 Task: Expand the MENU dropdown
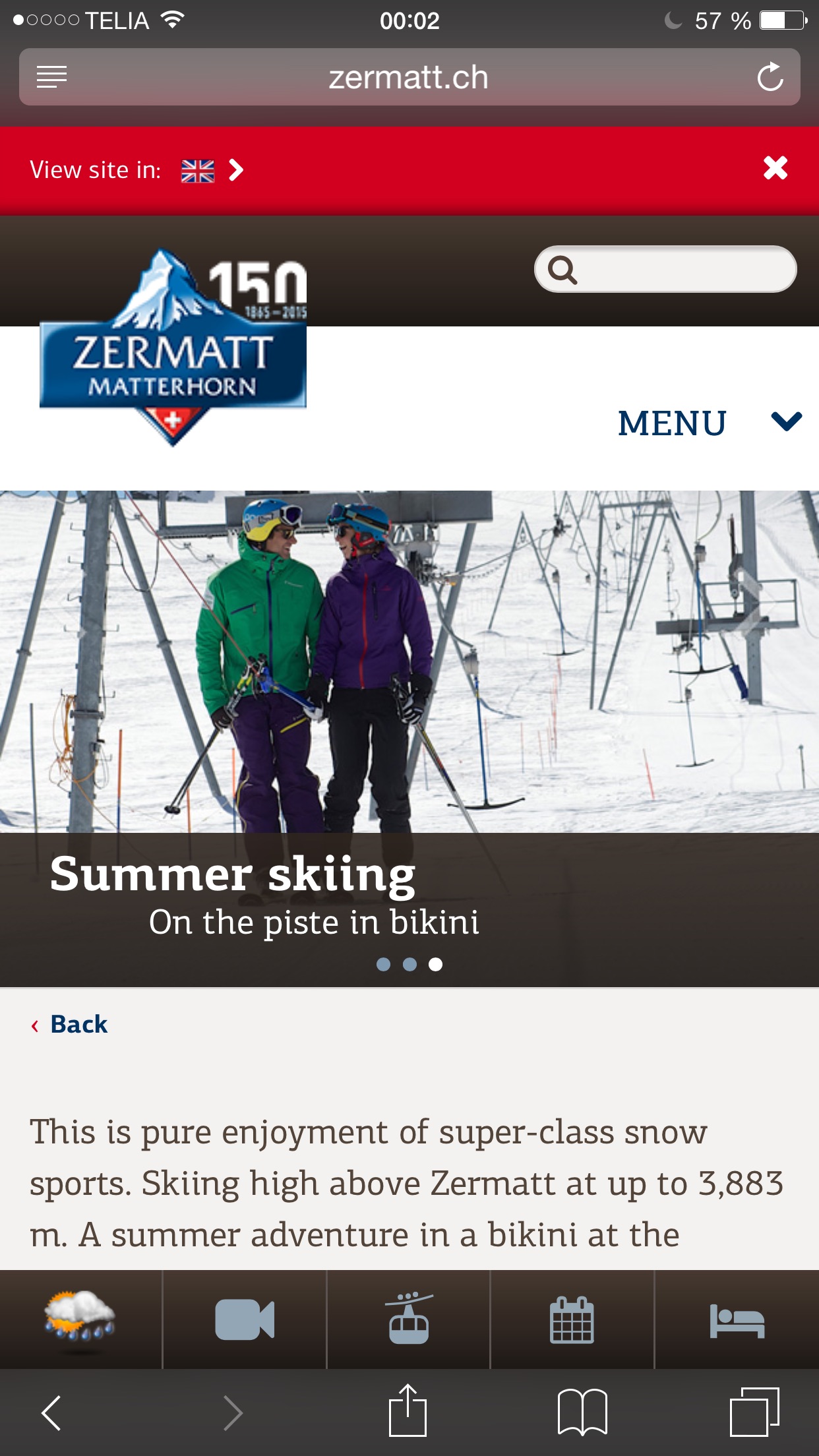click(x=709, y=423)
